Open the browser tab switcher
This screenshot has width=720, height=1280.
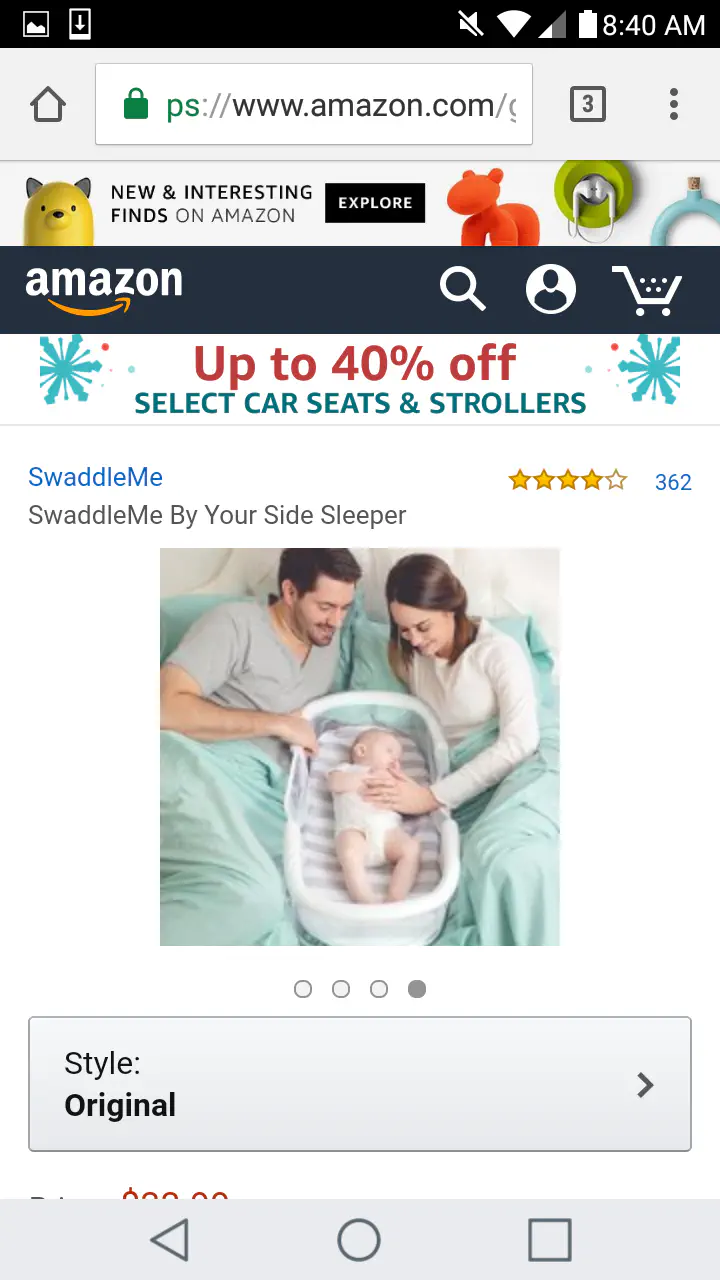pos(587,104)
